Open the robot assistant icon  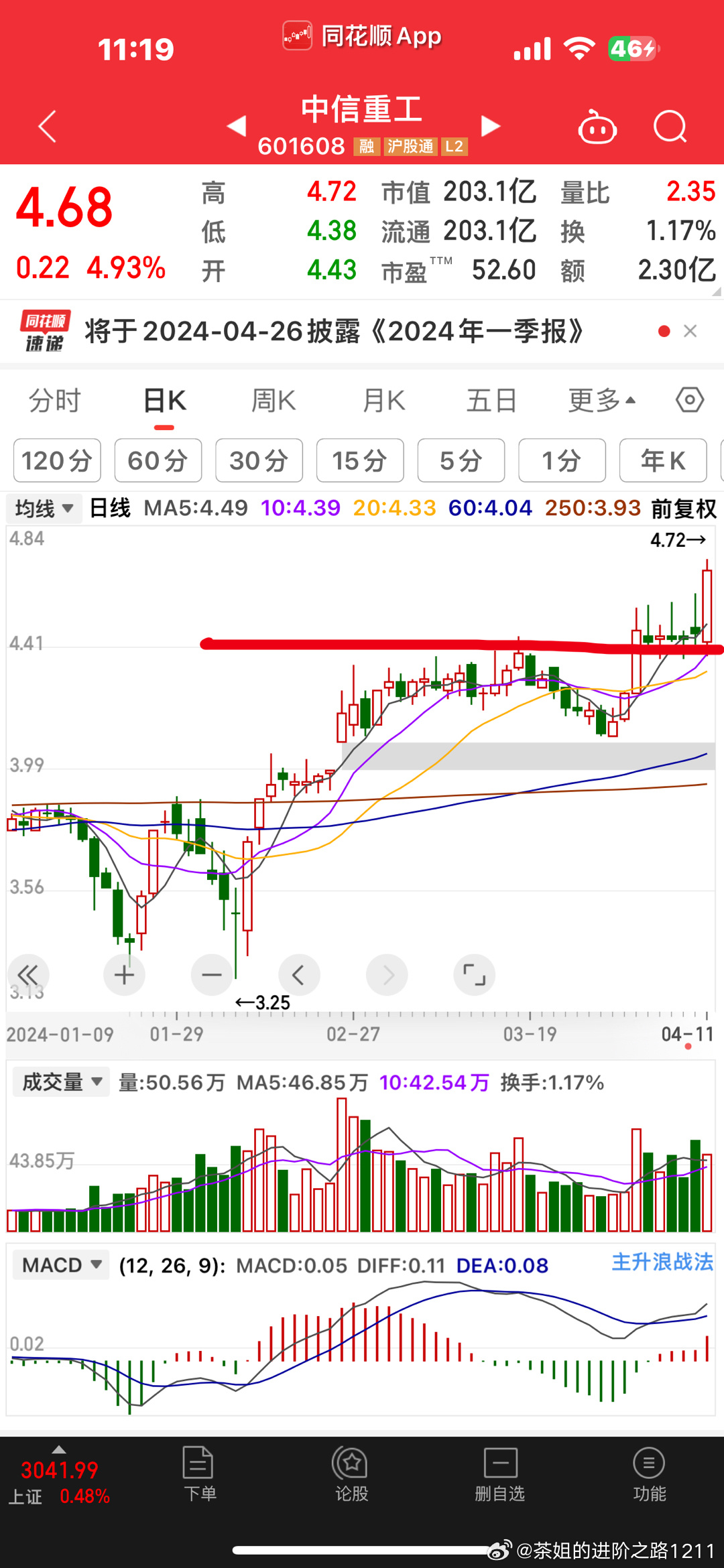(x=597, y=127)
